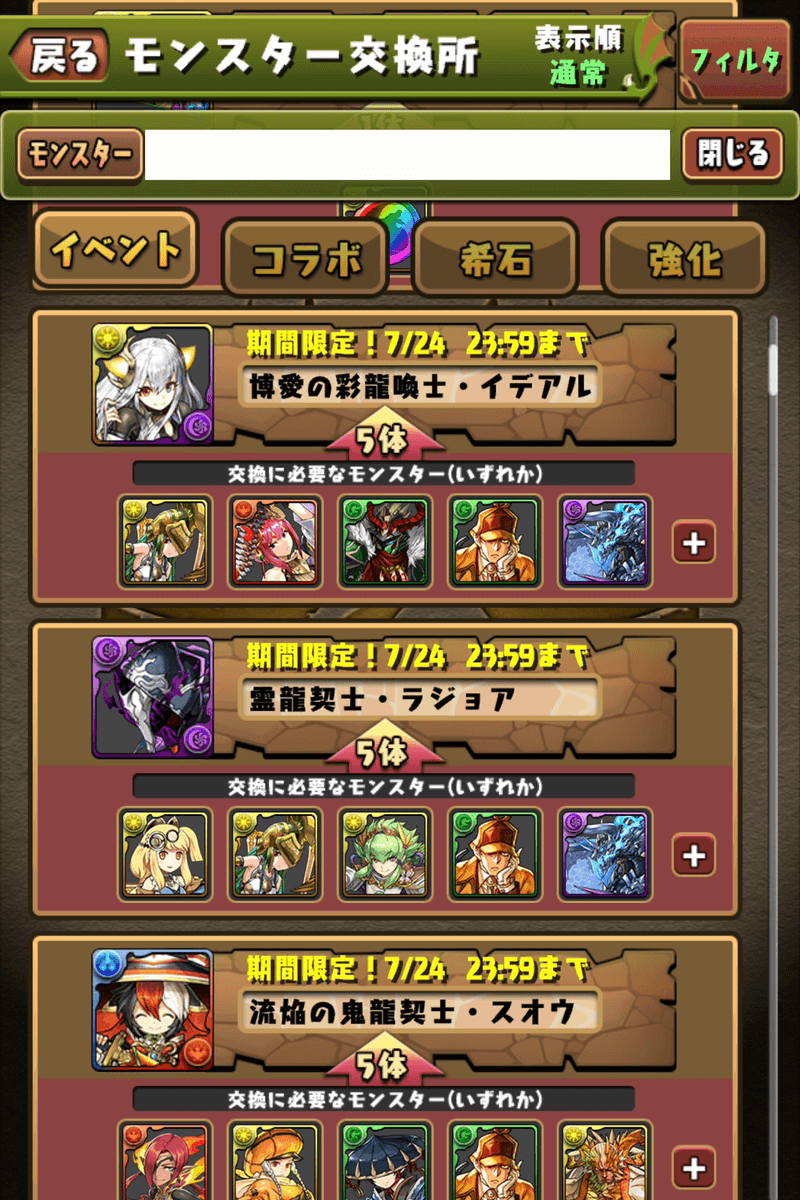Expand required monsters for スオウ with plus

point(694,1166)
